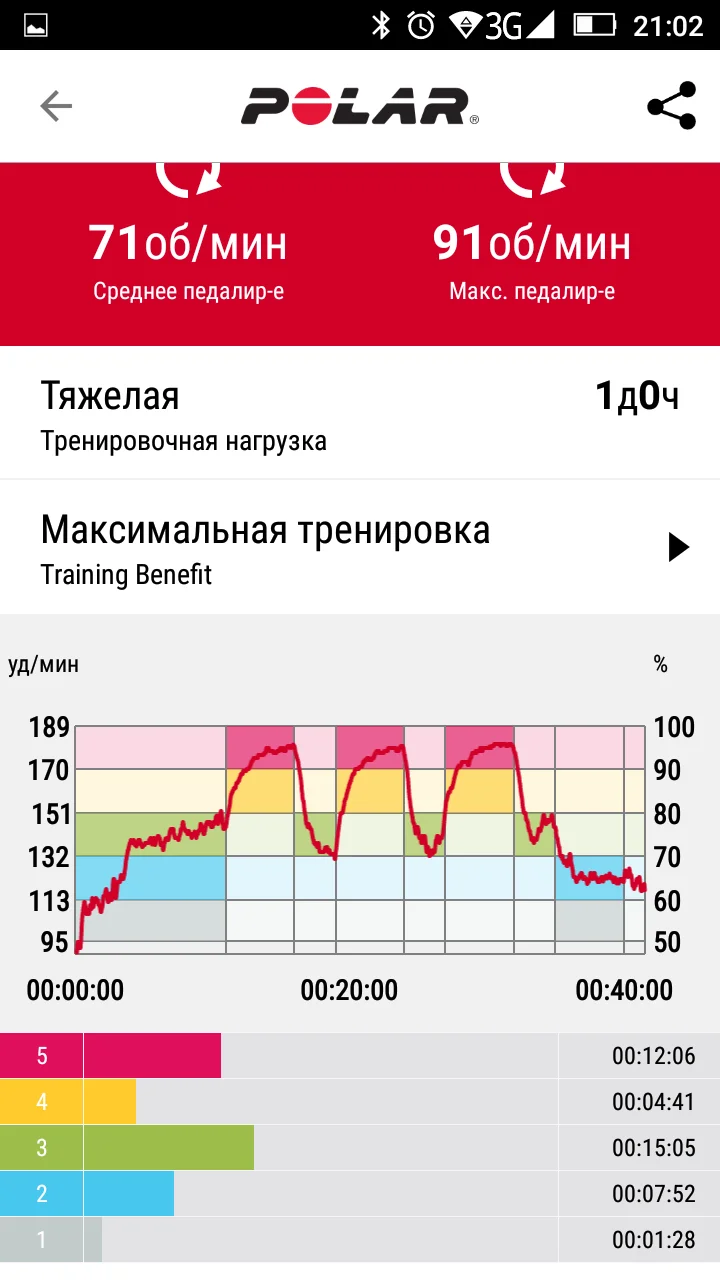Open the Максимальная тренировка Training Benefit details
Image resolution: width=720 pixels, height=1280 pixels.
pyautogui.click(x=360, y=547)
